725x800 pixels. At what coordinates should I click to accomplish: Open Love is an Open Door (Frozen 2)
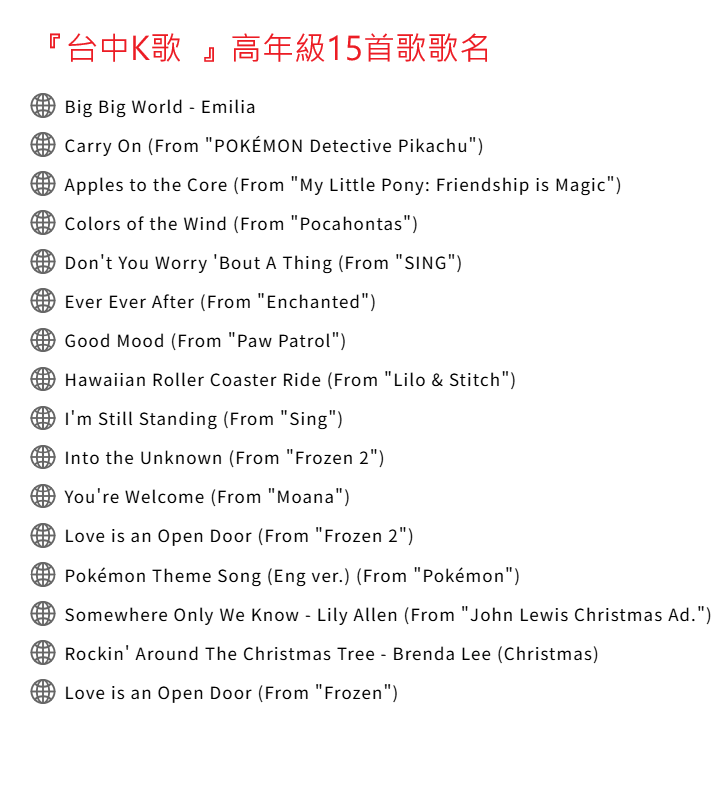(238, 536)
